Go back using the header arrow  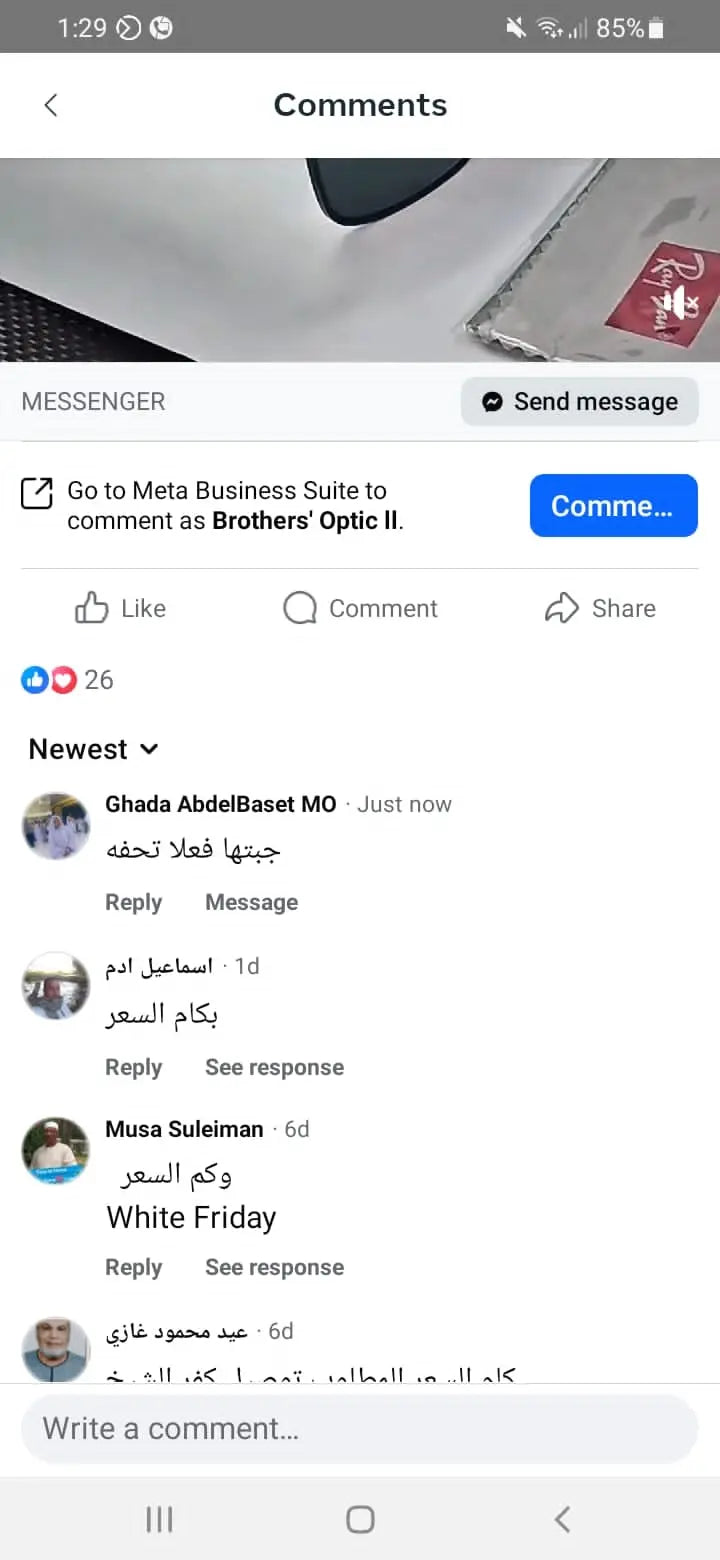coord(51,105)
